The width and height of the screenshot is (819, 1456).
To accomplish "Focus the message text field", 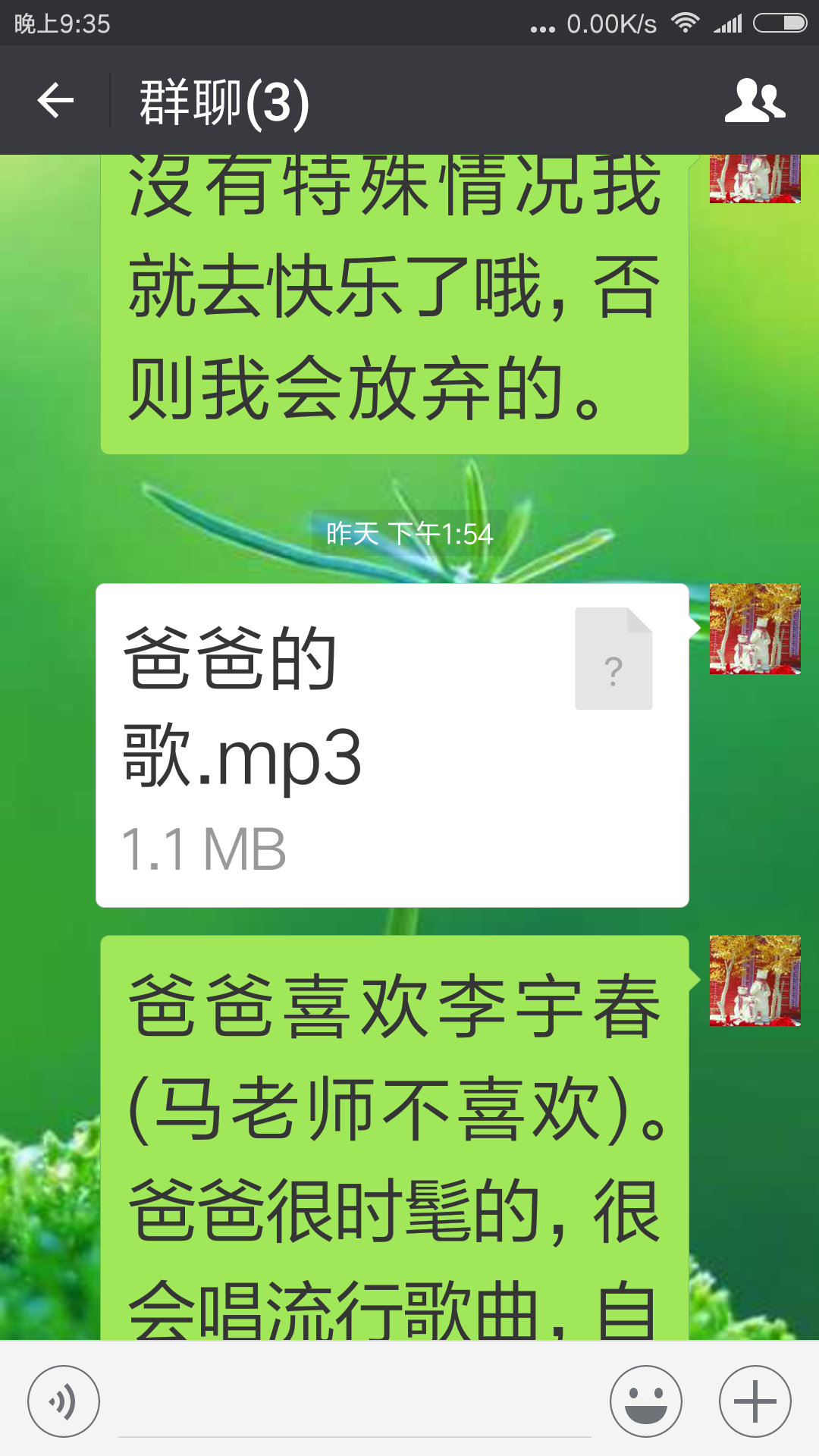I will [354, 1403].
